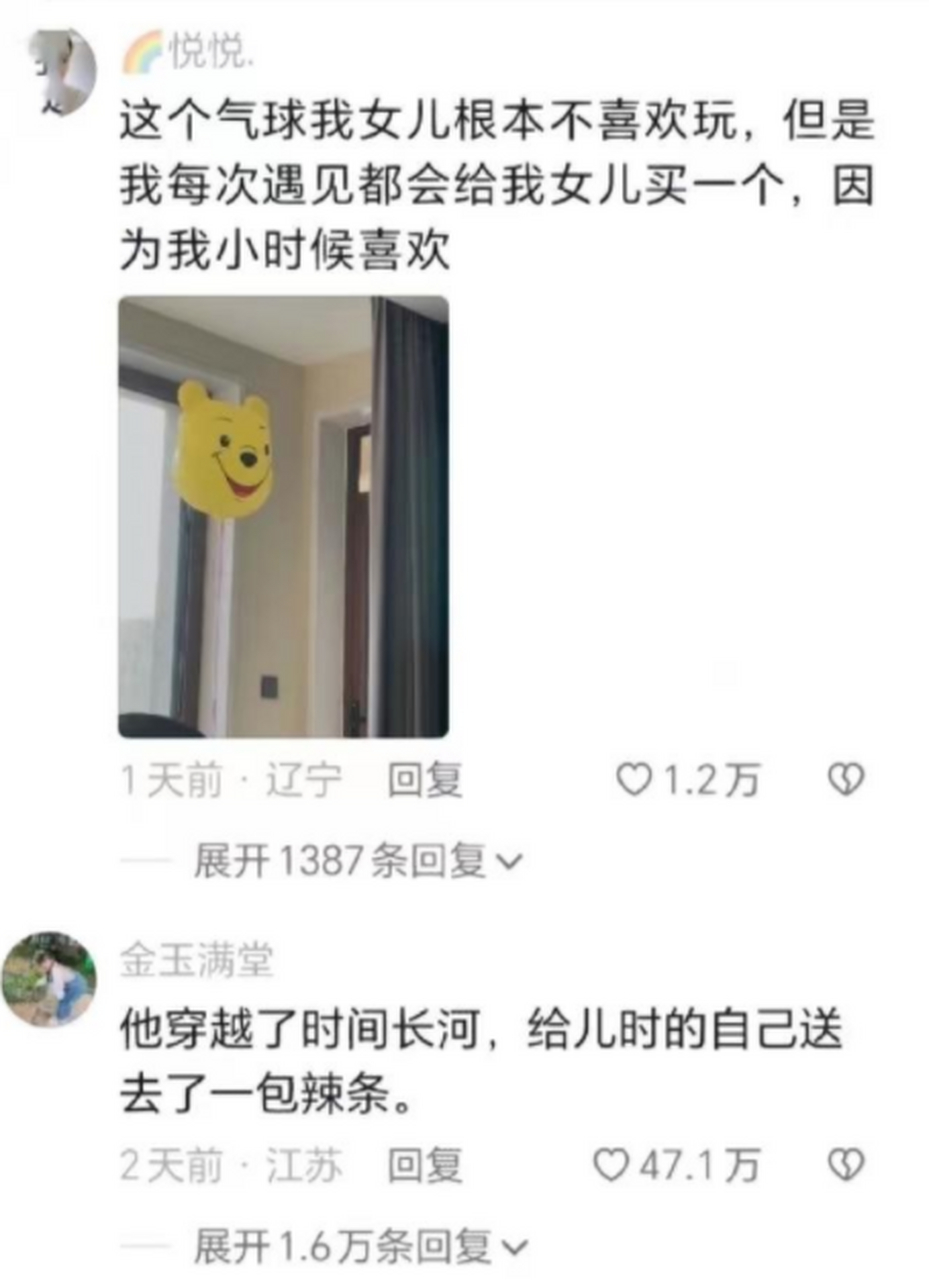Open 悦悦.'s profile avatar

pyautogui.click(x=60, y=63)
